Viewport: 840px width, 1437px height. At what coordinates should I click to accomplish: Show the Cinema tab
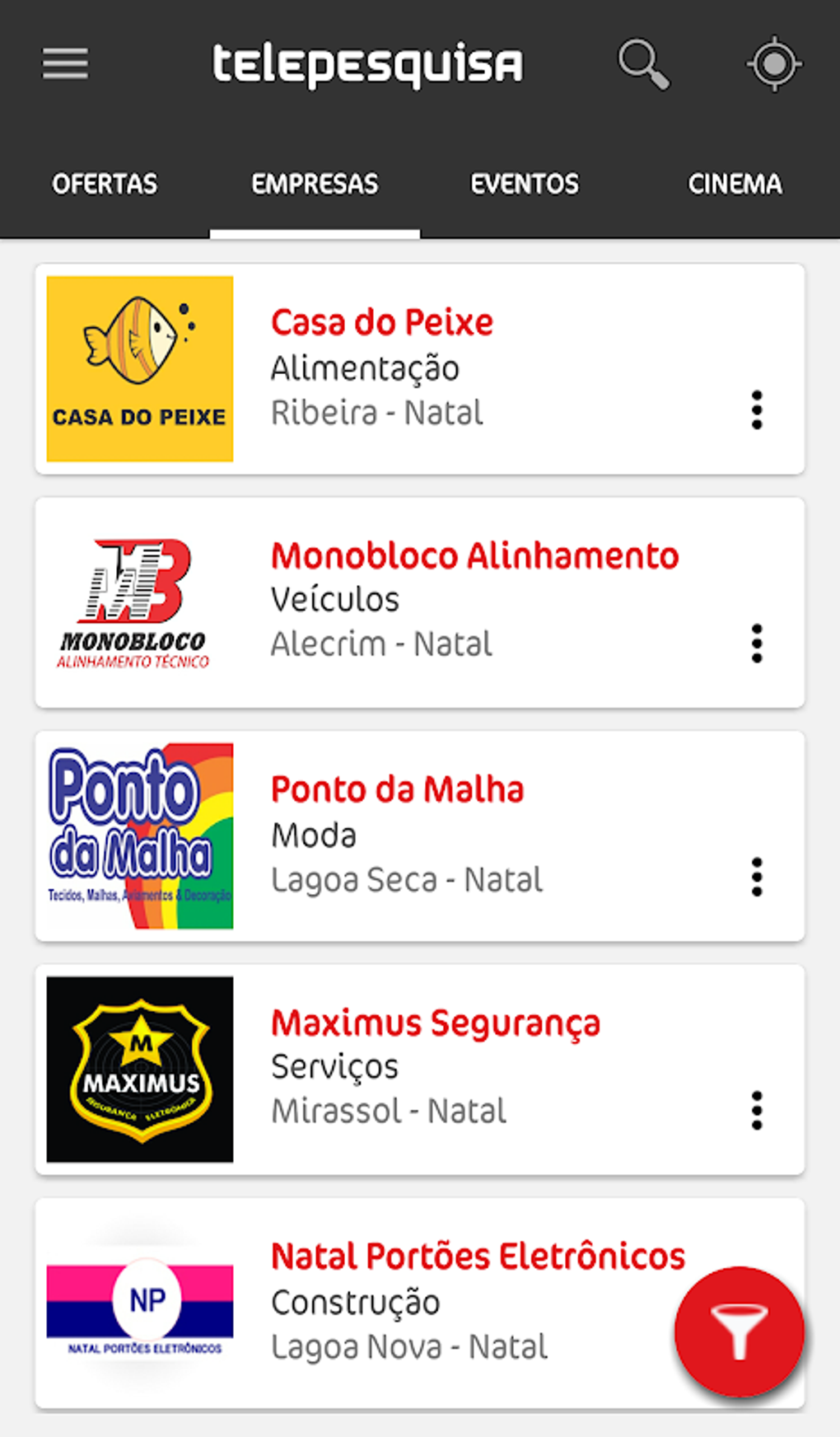[735, 184]
